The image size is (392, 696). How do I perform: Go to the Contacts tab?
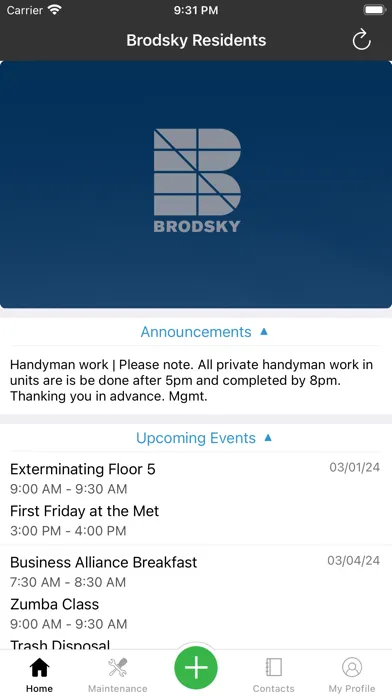273,675
